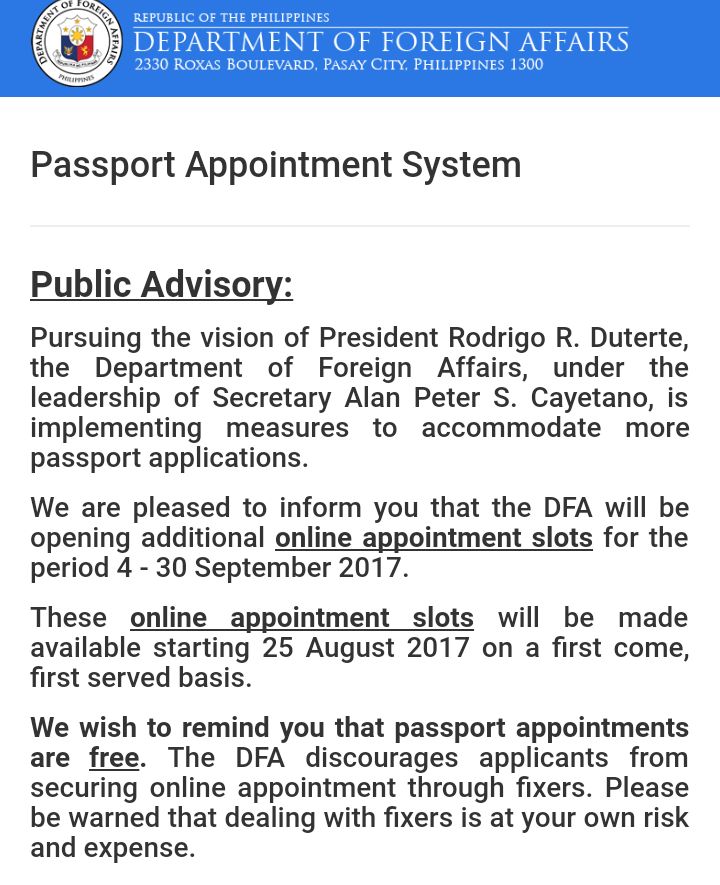Open 'online appointment slots' link following the word 'These'
The height and width of the screenshot is (885, 720).
(302, 618)
